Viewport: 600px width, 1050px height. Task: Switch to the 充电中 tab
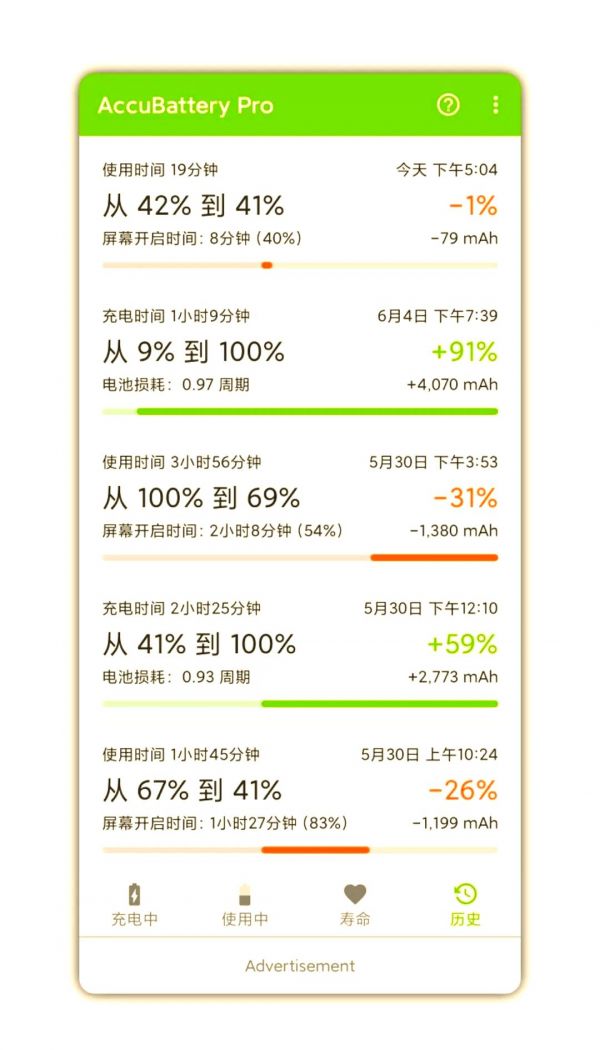[x=134, y=904]
